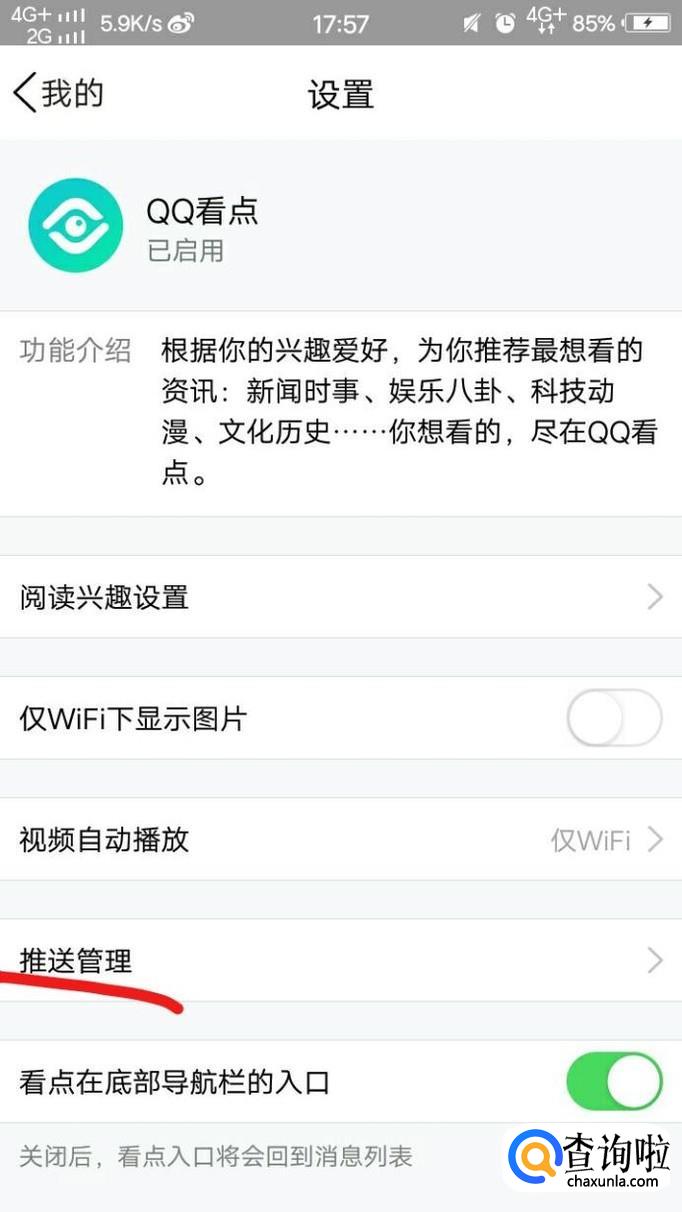Open 推送管理

(340, 961)
